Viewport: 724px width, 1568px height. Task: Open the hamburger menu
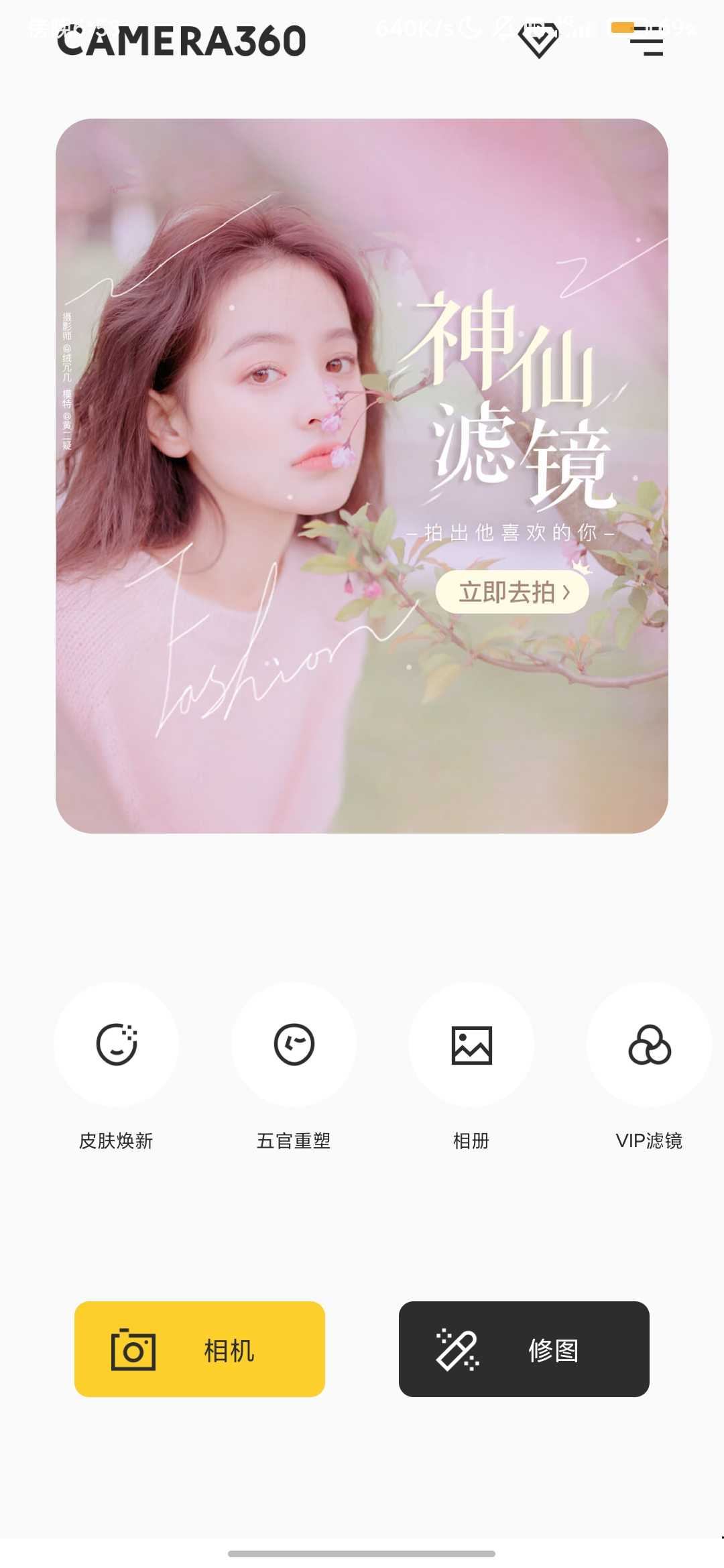pyautogui.click(x=646, y=41)
